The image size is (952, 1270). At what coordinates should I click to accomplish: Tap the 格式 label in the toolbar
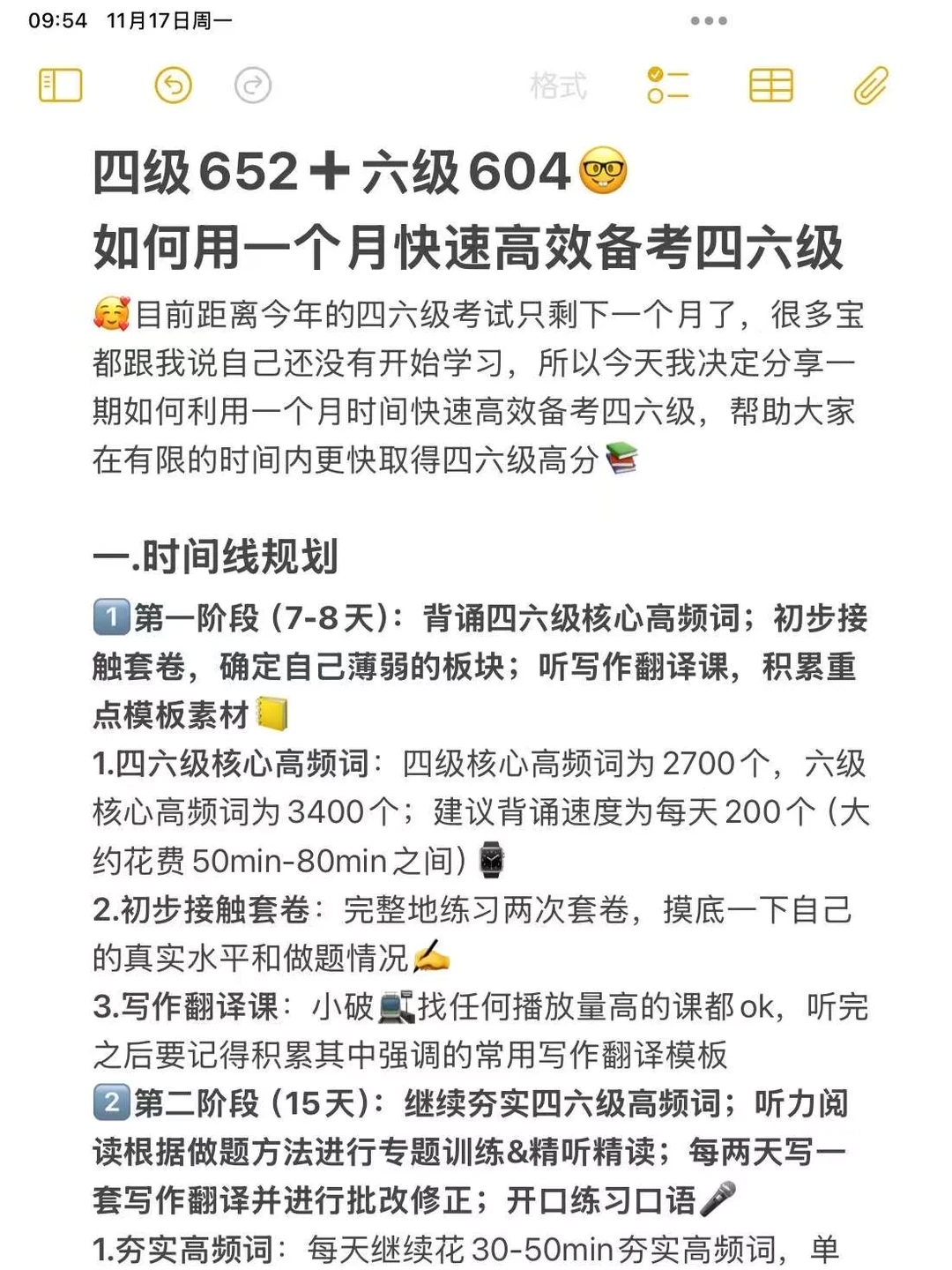(562, 86)
